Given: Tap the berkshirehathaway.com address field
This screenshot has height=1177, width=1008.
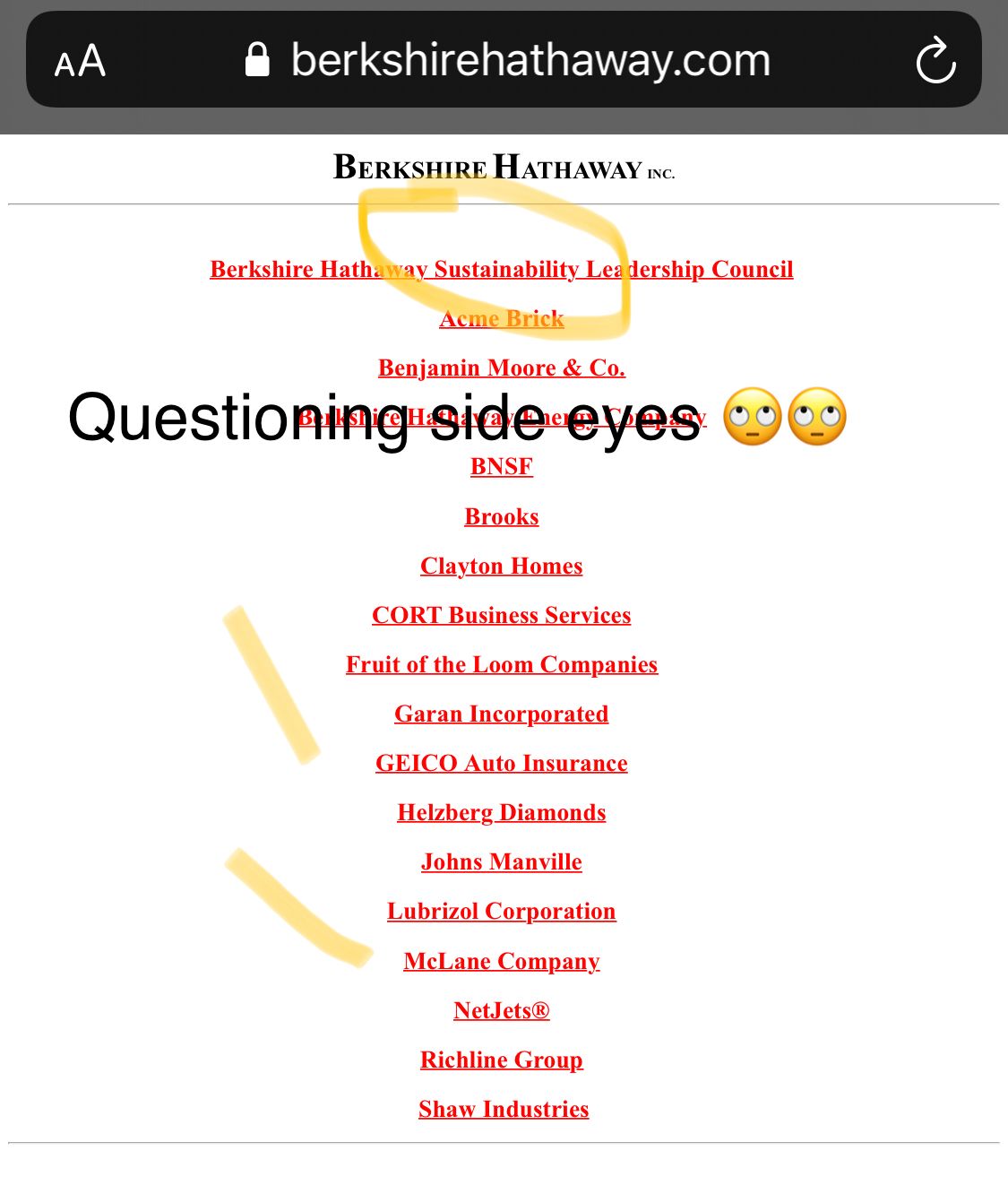Looking at the screenshot, I should click(530, 61).
